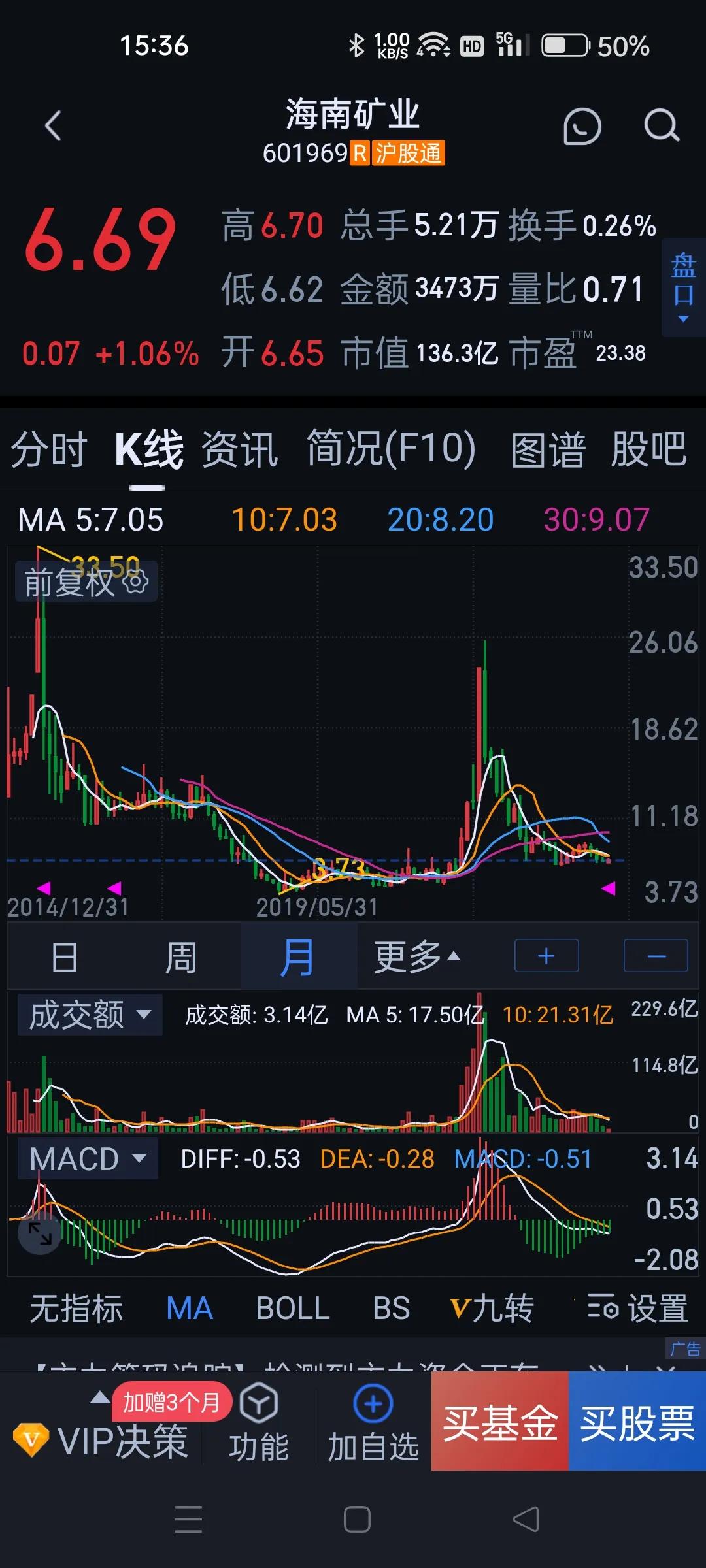Image resolution: width=706 pixels, height=1568 pixels.
Task: Click the back arrow to exit the stock page
Action: pos(52,126)
